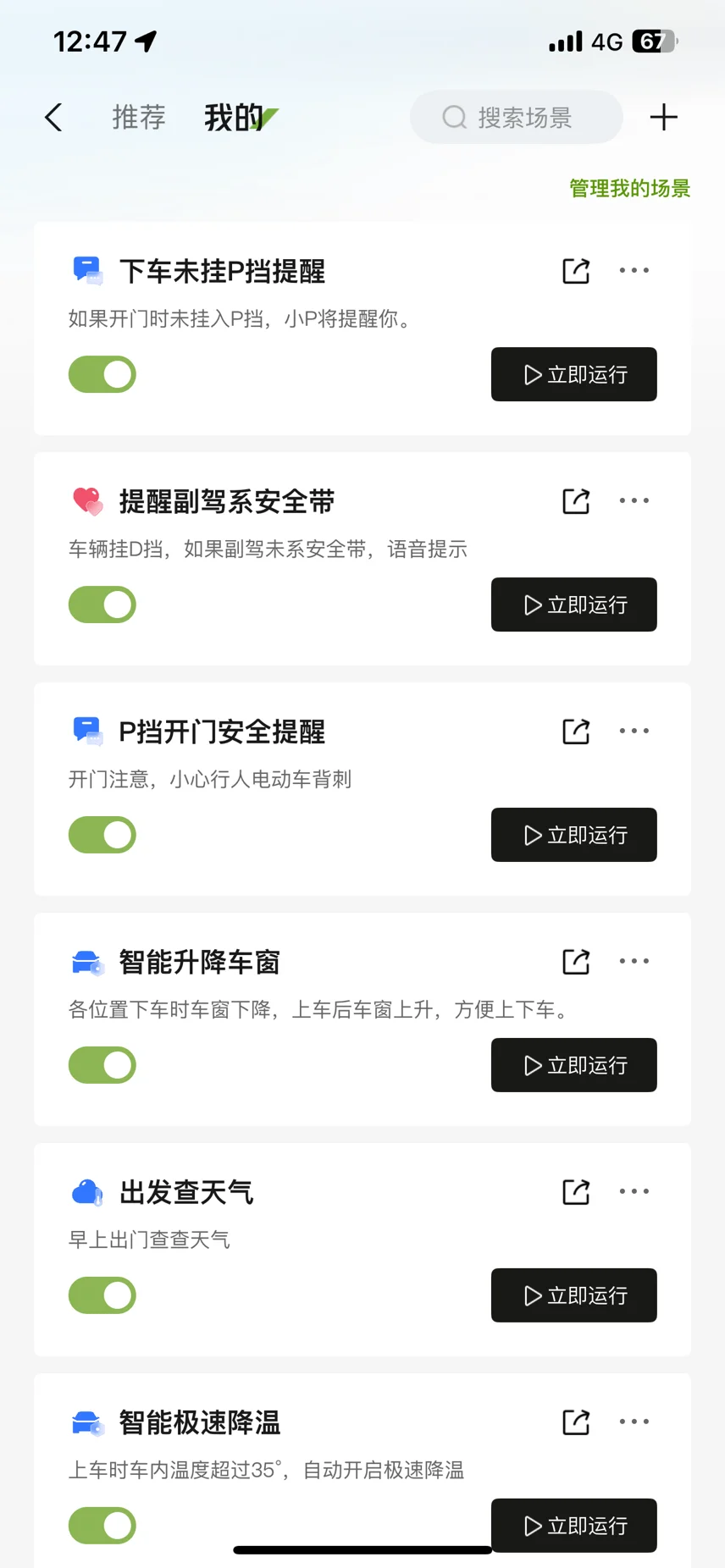This screenshot has height=1568, width=725.
Task: Switch to the 推荐 tab
Action: pos(139,118)
